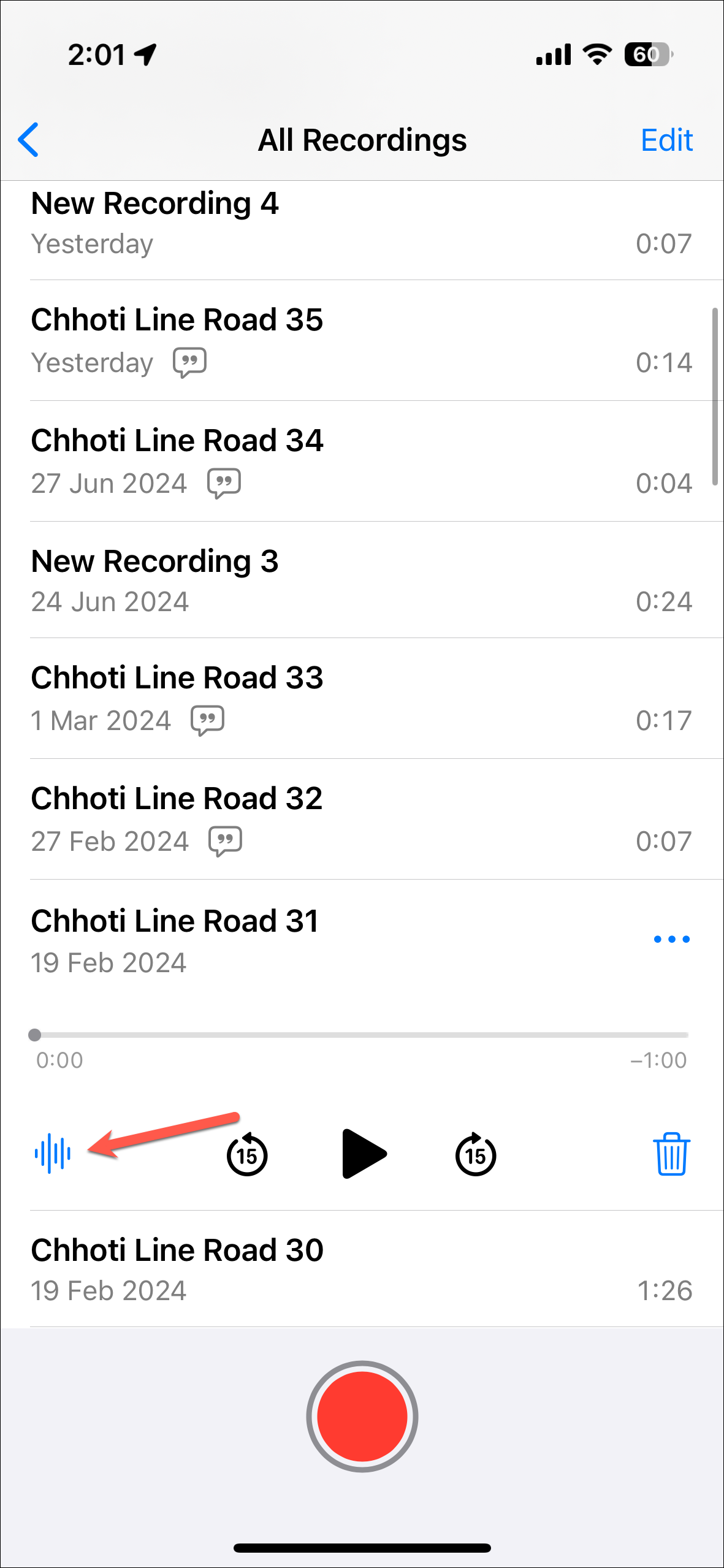Skip back 15 seconds

point(247,1155)
